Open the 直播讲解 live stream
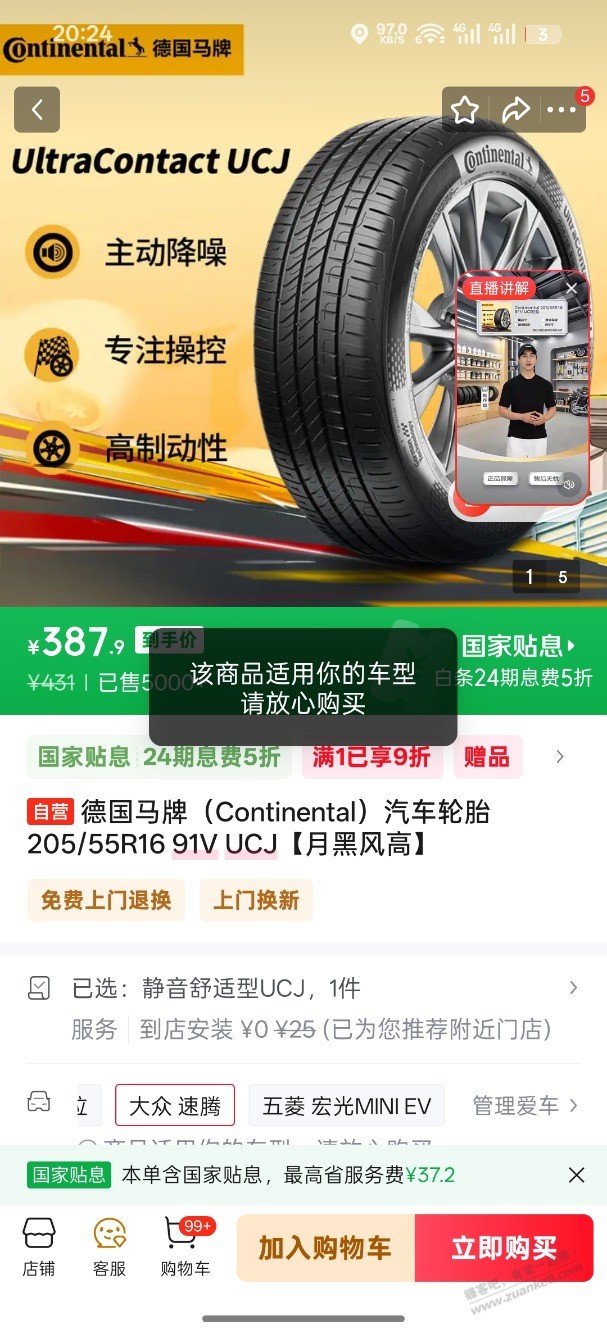This screenshot has height=1334, width=607. click(522, 390)
